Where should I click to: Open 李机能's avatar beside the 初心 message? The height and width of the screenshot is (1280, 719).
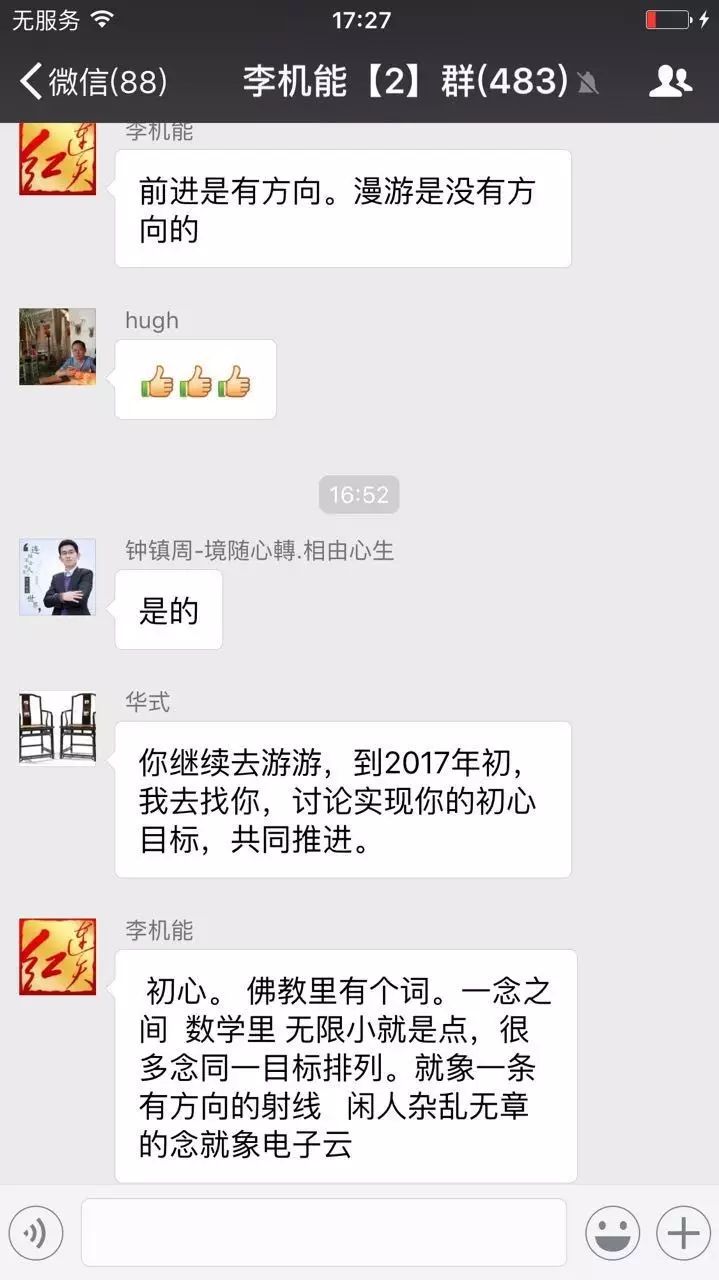point(58,957)
